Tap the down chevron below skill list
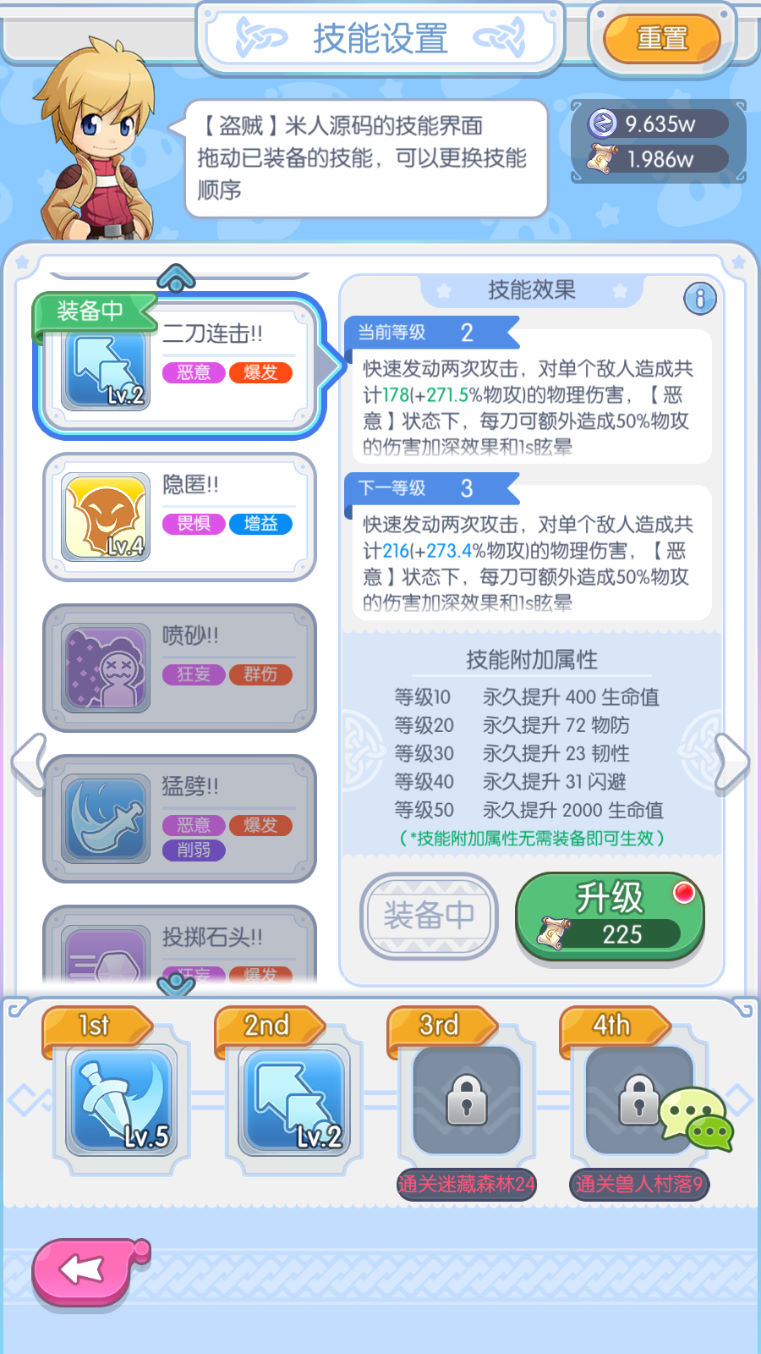The width and height of the screenshot is (761, 1354). click(x=176, y=985)
